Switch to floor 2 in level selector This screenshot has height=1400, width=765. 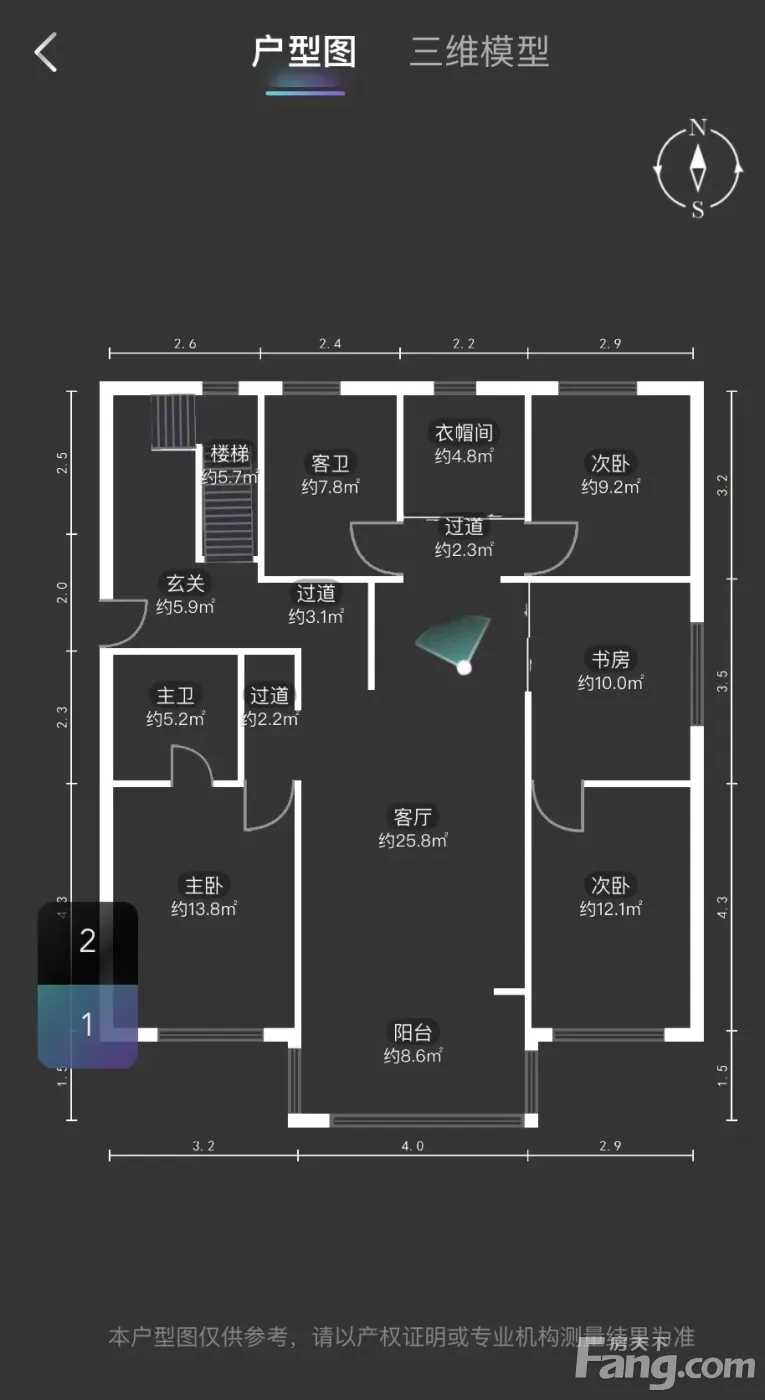pos(88,941)
